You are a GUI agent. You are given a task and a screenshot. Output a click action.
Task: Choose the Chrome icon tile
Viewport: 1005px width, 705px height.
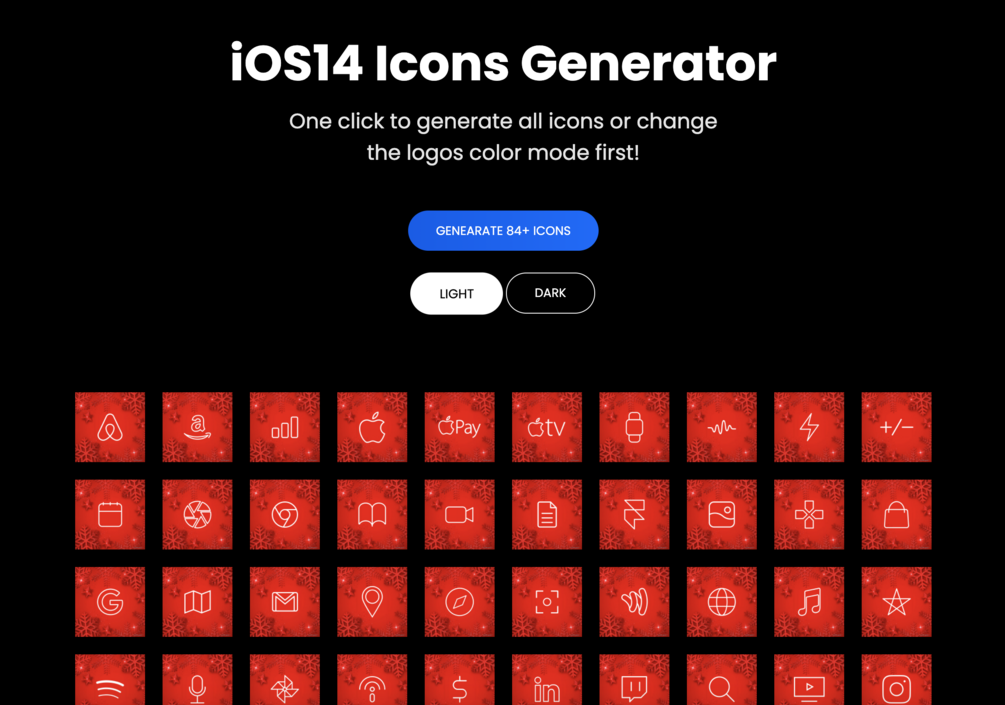pos(285,515)
